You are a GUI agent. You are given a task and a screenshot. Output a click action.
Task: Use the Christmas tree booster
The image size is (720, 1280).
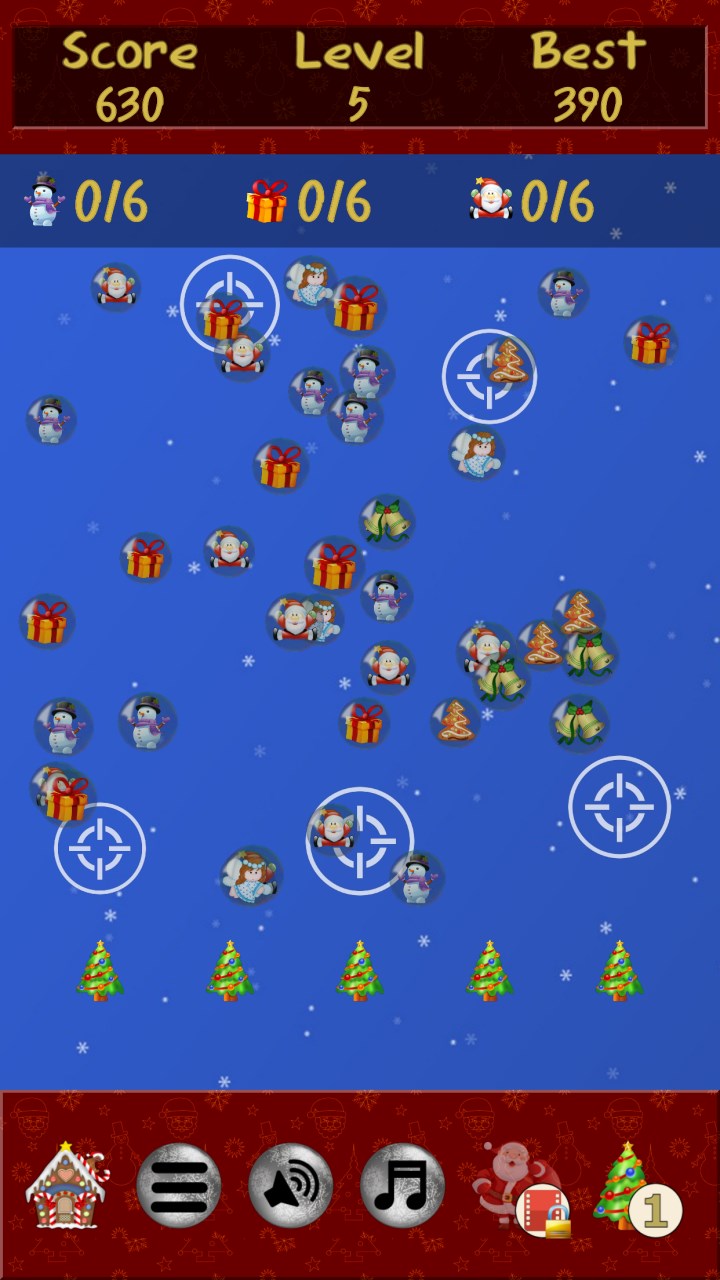(634, 1188)
